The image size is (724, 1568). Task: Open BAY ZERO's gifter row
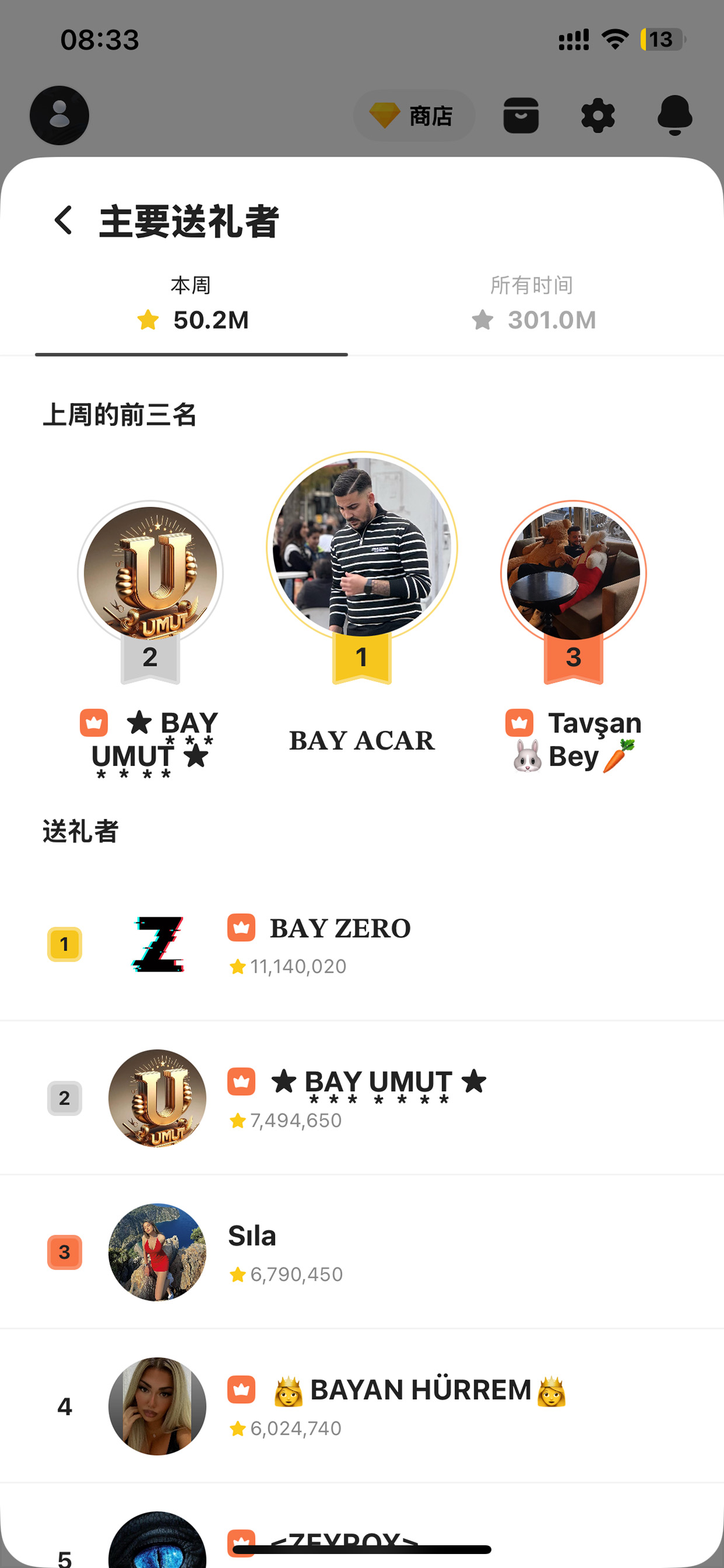(362, 944)
